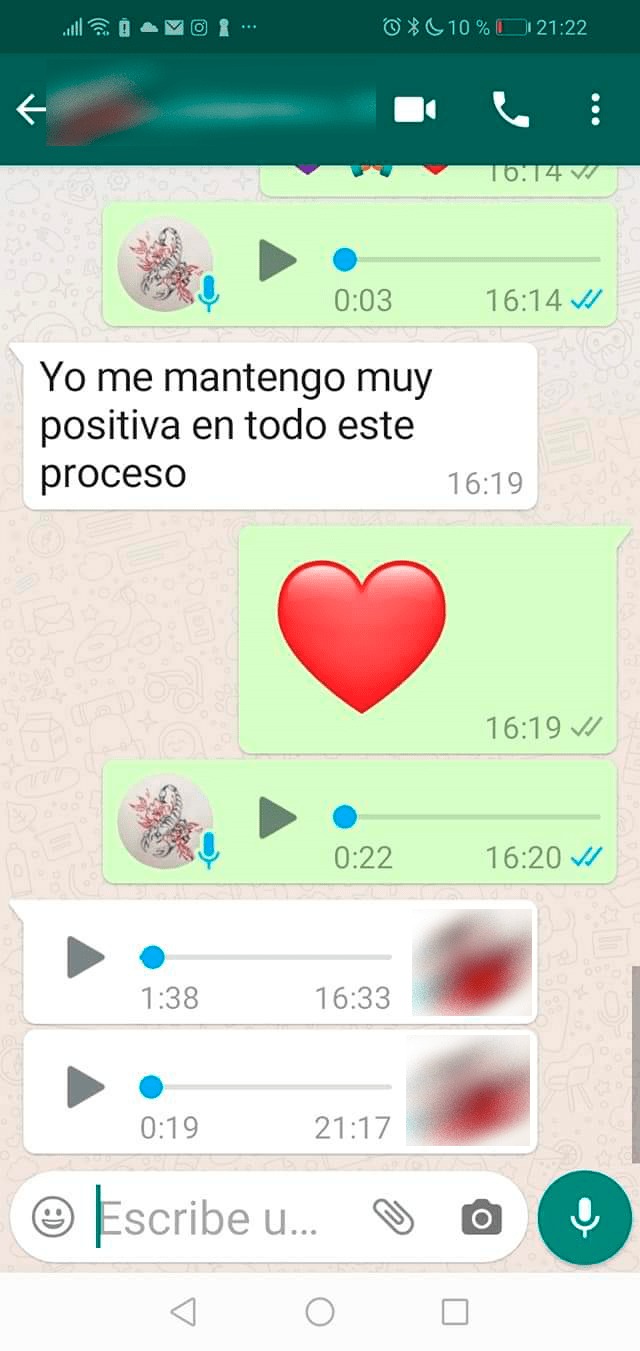
Task: Play the 0:22 voice message
Action: coord(278,818)
